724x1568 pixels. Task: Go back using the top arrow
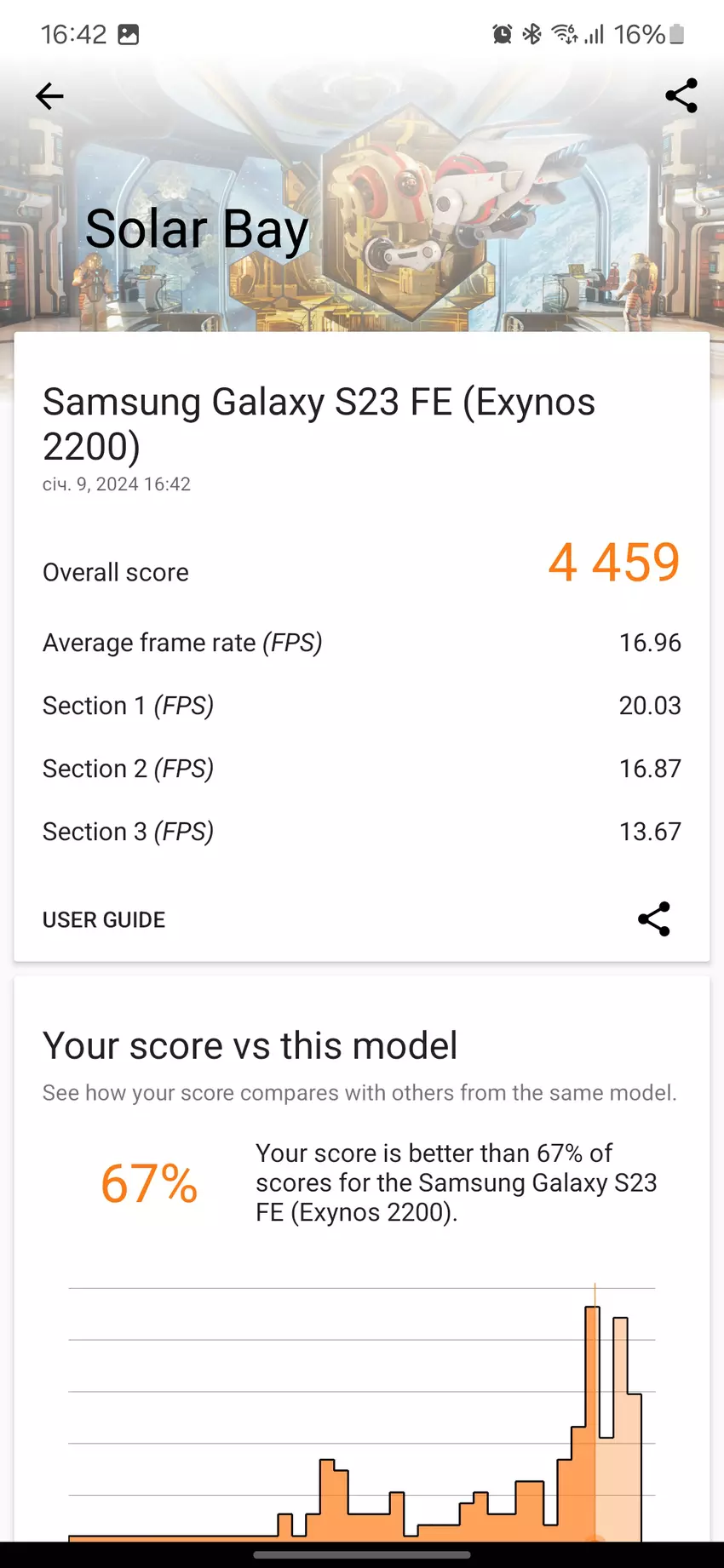[49, 96]
